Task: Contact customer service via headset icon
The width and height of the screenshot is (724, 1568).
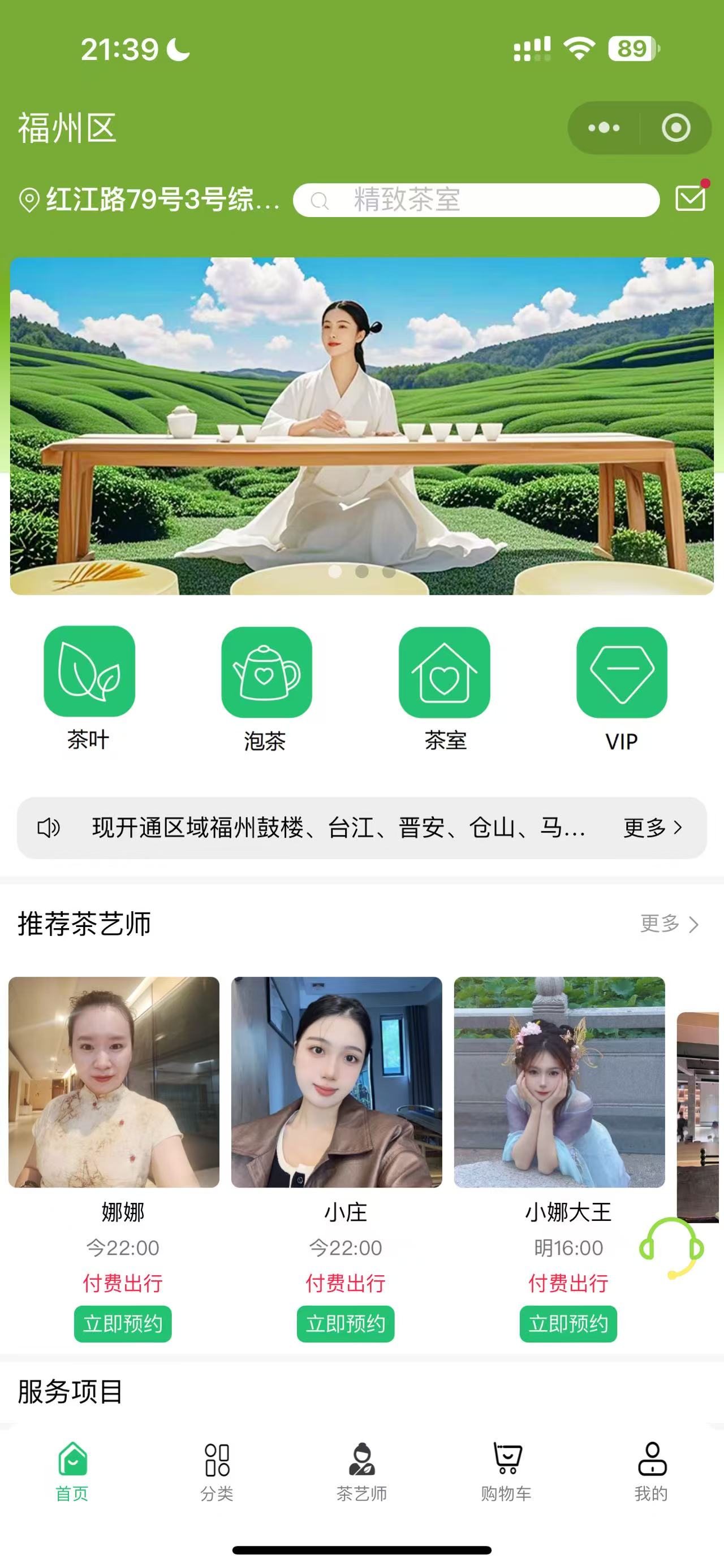Action: [x=671, y=1249]
